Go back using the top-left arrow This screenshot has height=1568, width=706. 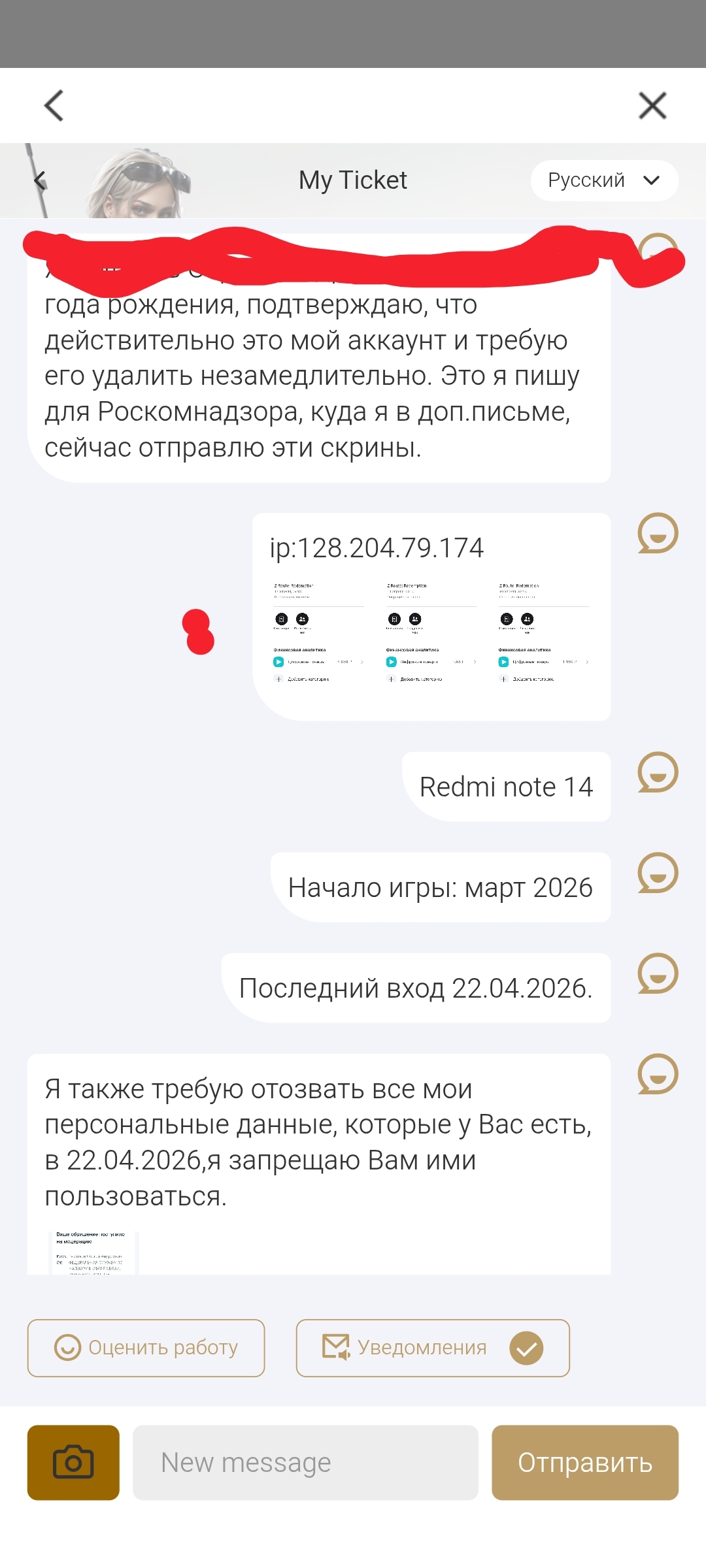54,105
